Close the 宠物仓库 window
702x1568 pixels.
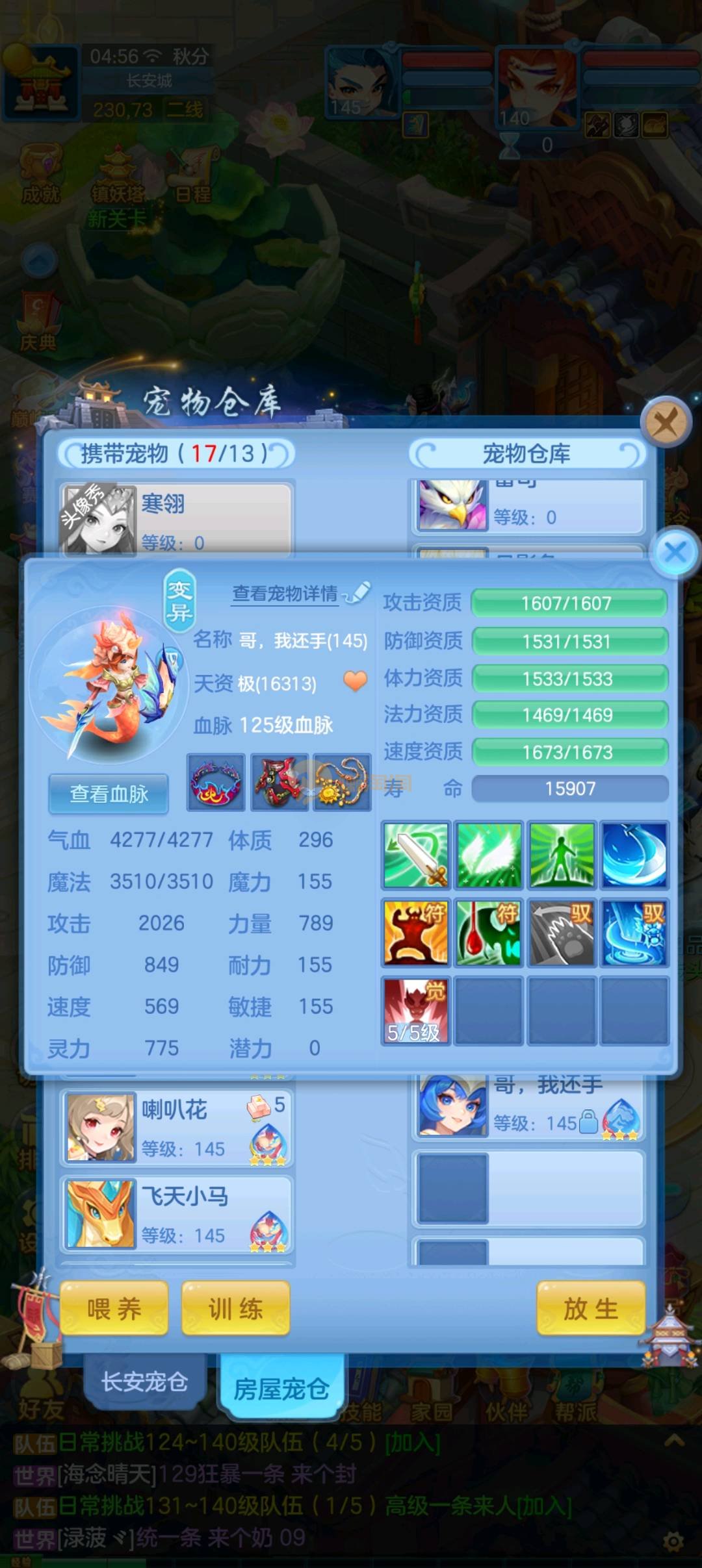665,423
